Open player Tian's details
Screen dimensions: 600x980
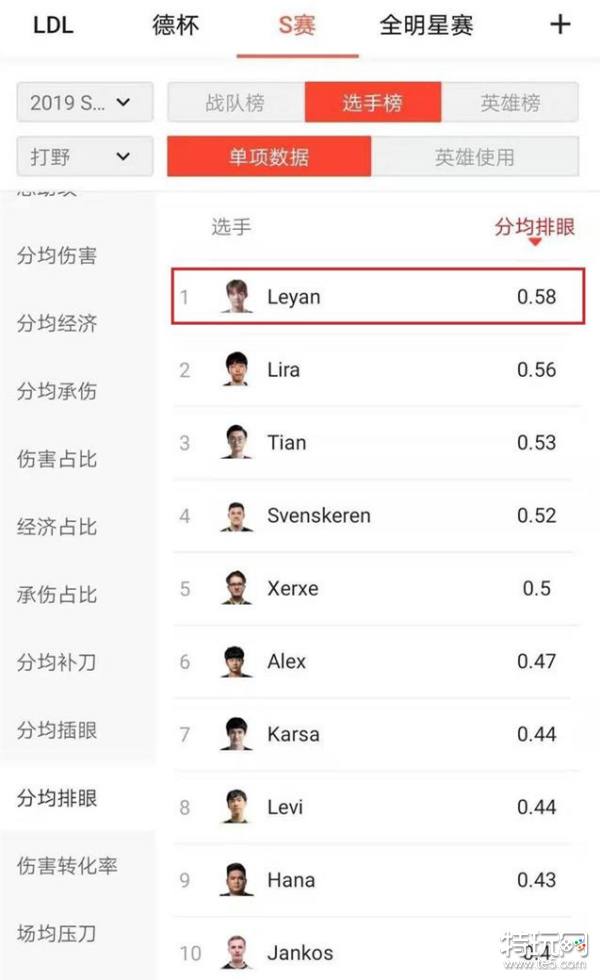click(377, 443)
